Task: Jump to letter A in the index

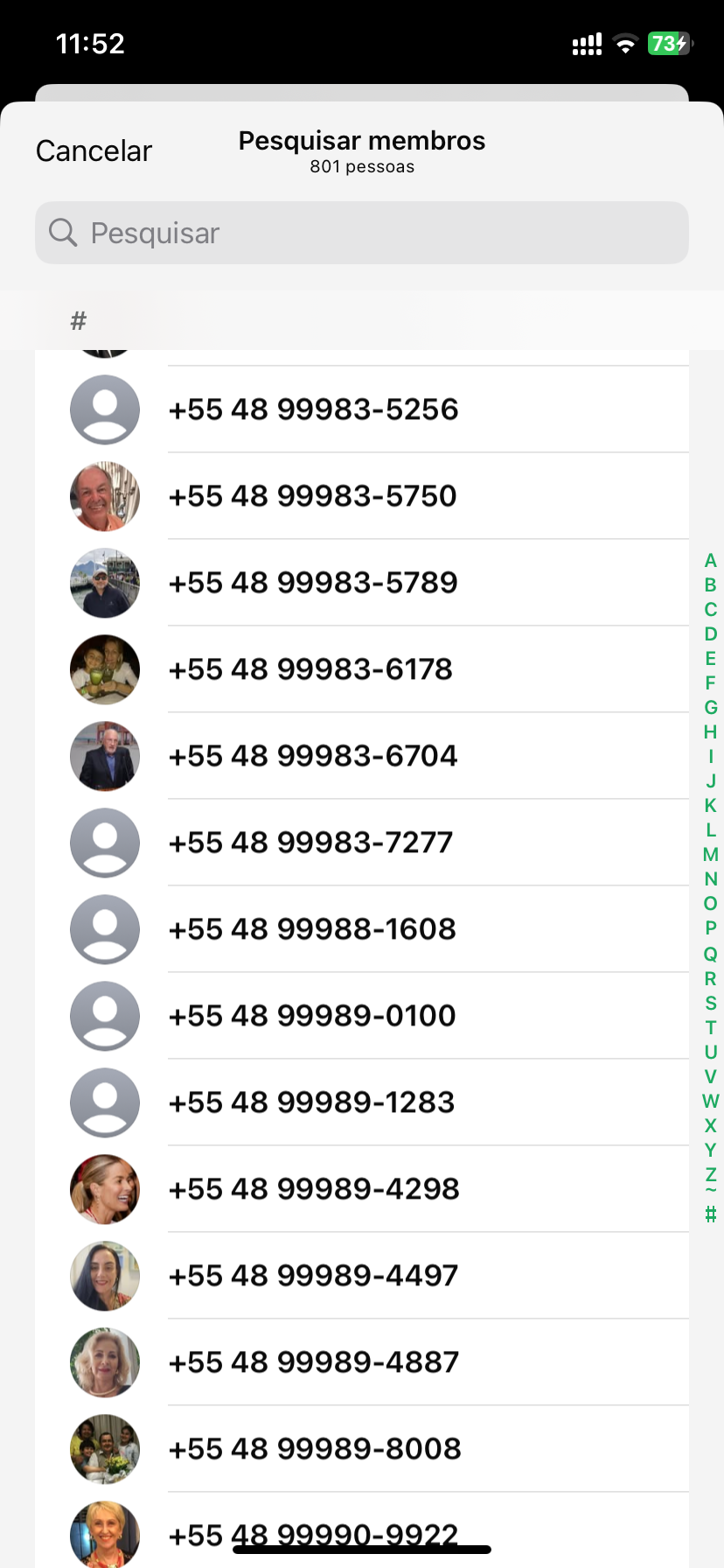Action: 710,561
